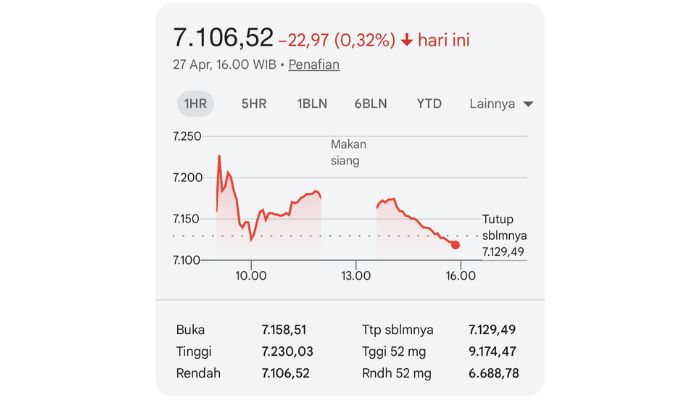Switch chart to 6BLN range
The width and height of the screenshot is (700, 400).
click(370, 103)
